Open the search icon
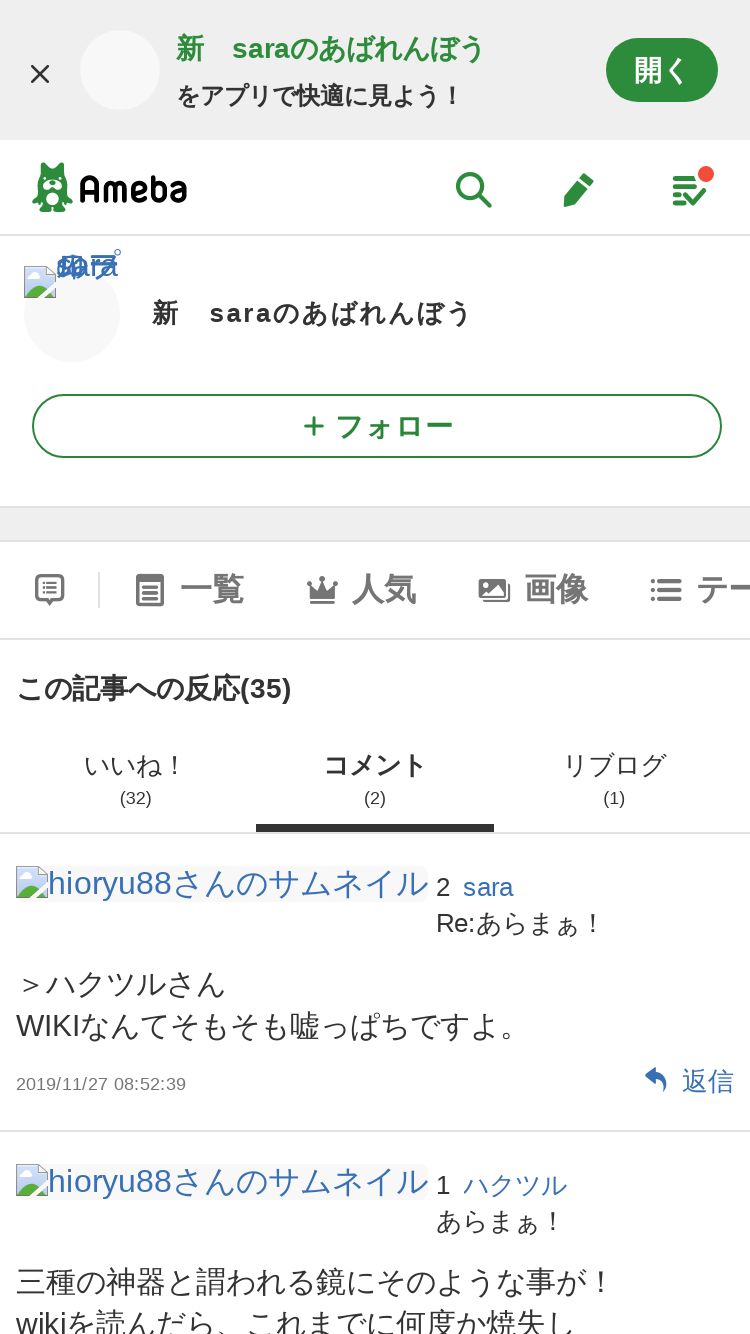The height and width of the screenshot is (1334, 750). 473,189
